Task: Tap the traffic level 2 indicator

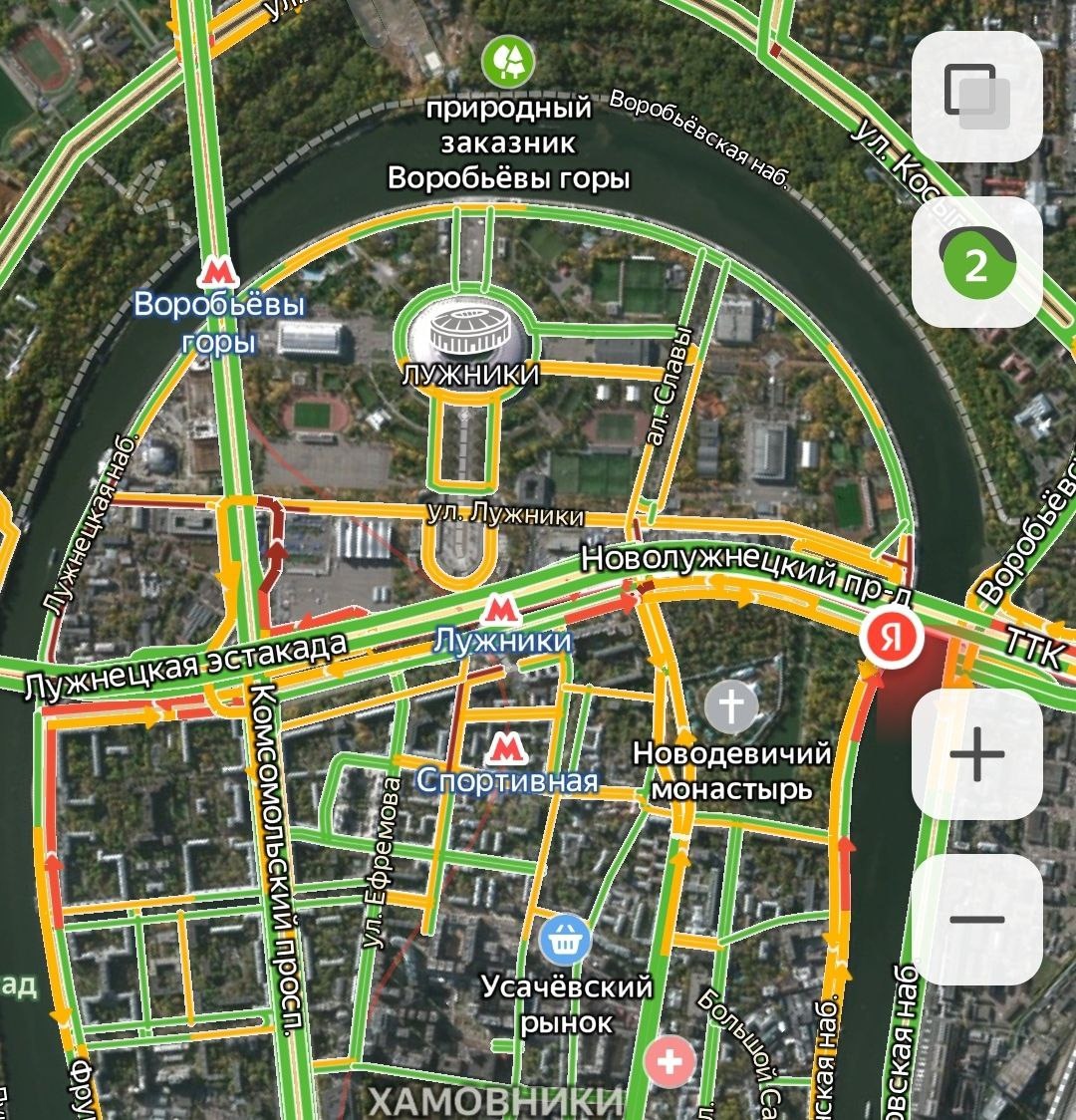Action: pos(976,262)
